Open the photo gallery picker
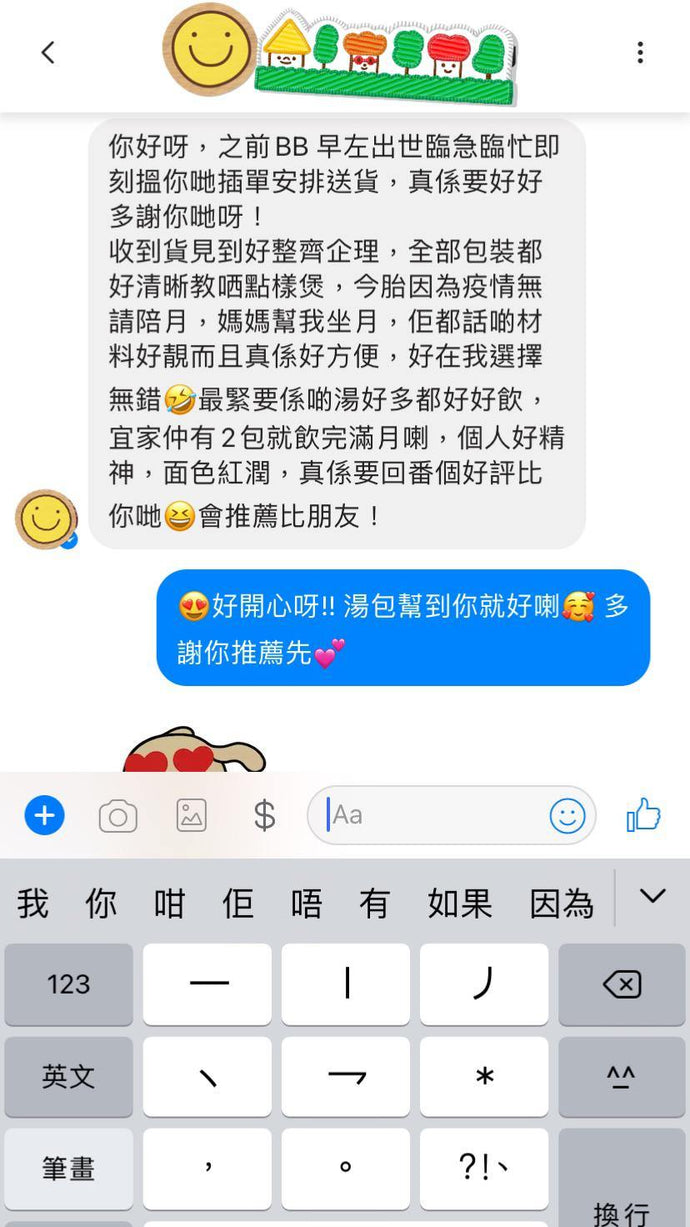The image size is (690, 1227). click(x=191, y=816)
